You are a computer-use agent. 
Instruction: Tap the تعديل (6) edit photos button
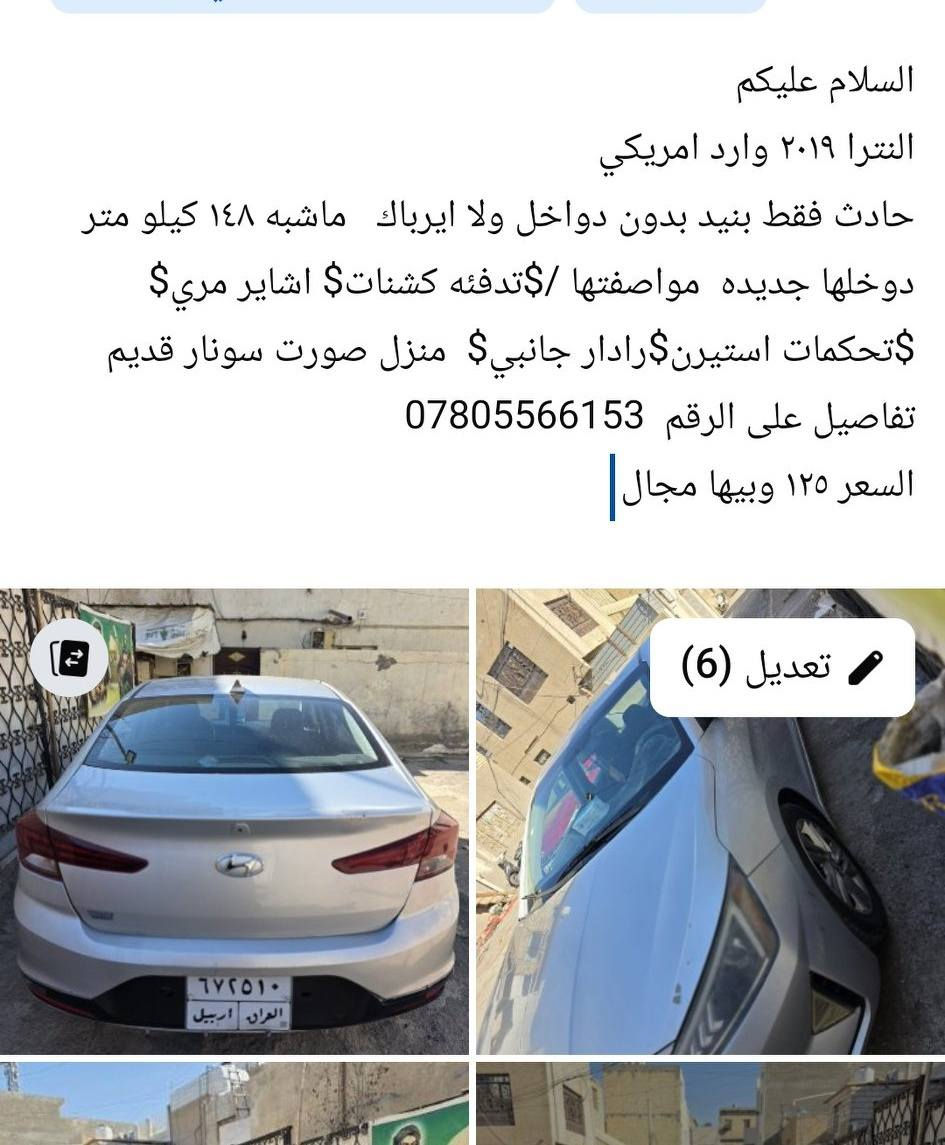pos(782,667)
